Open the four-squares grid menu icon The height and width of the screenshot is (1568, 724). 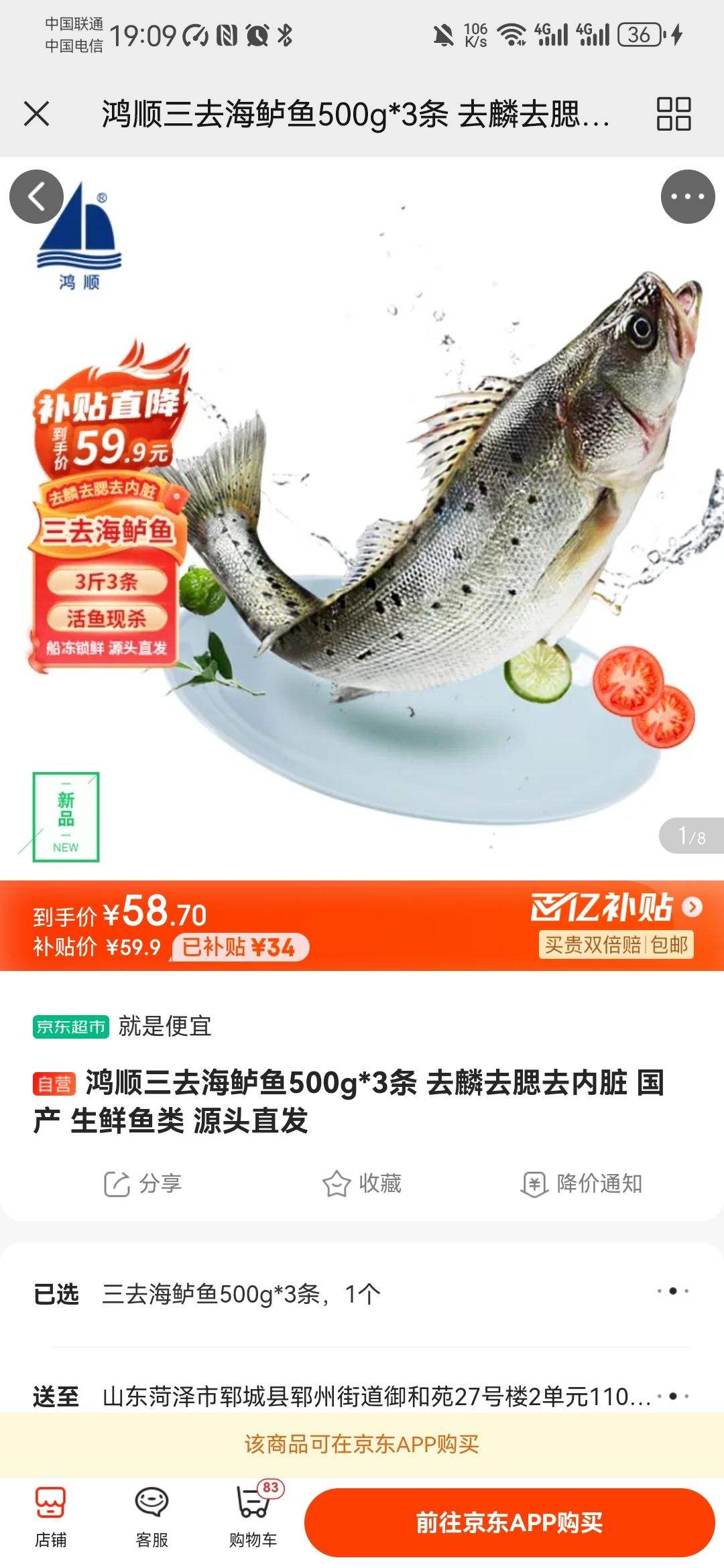click(673, 113)
